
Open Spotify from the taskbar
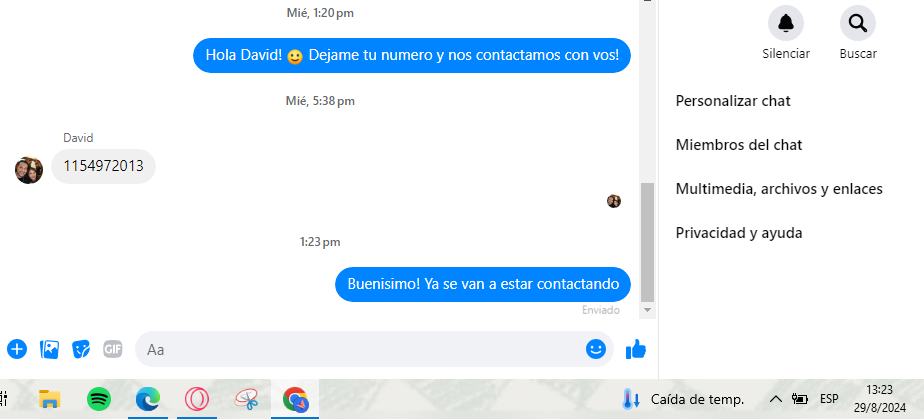[x=98, y=399]
